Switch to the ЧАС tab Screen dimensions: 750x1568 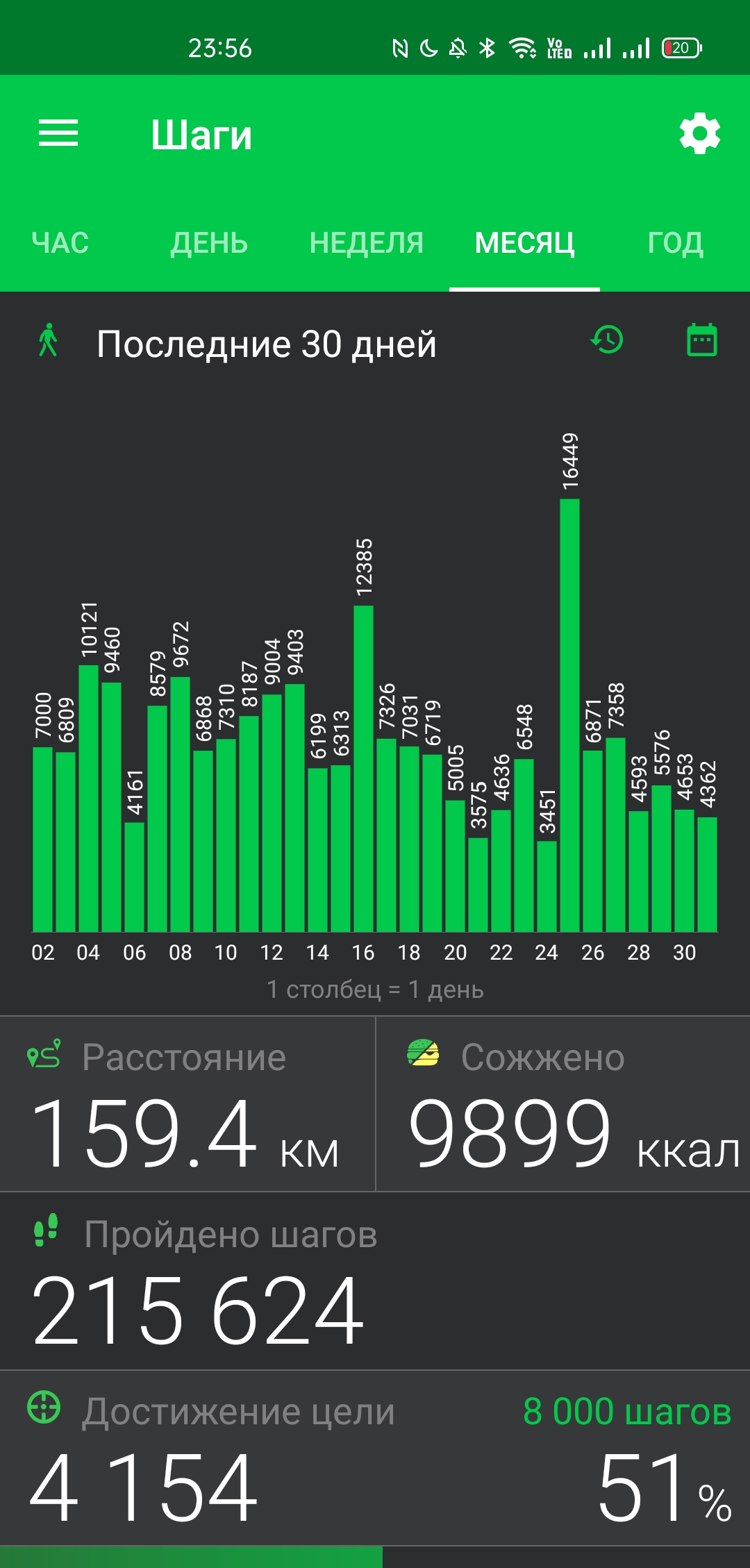[60, 243]
